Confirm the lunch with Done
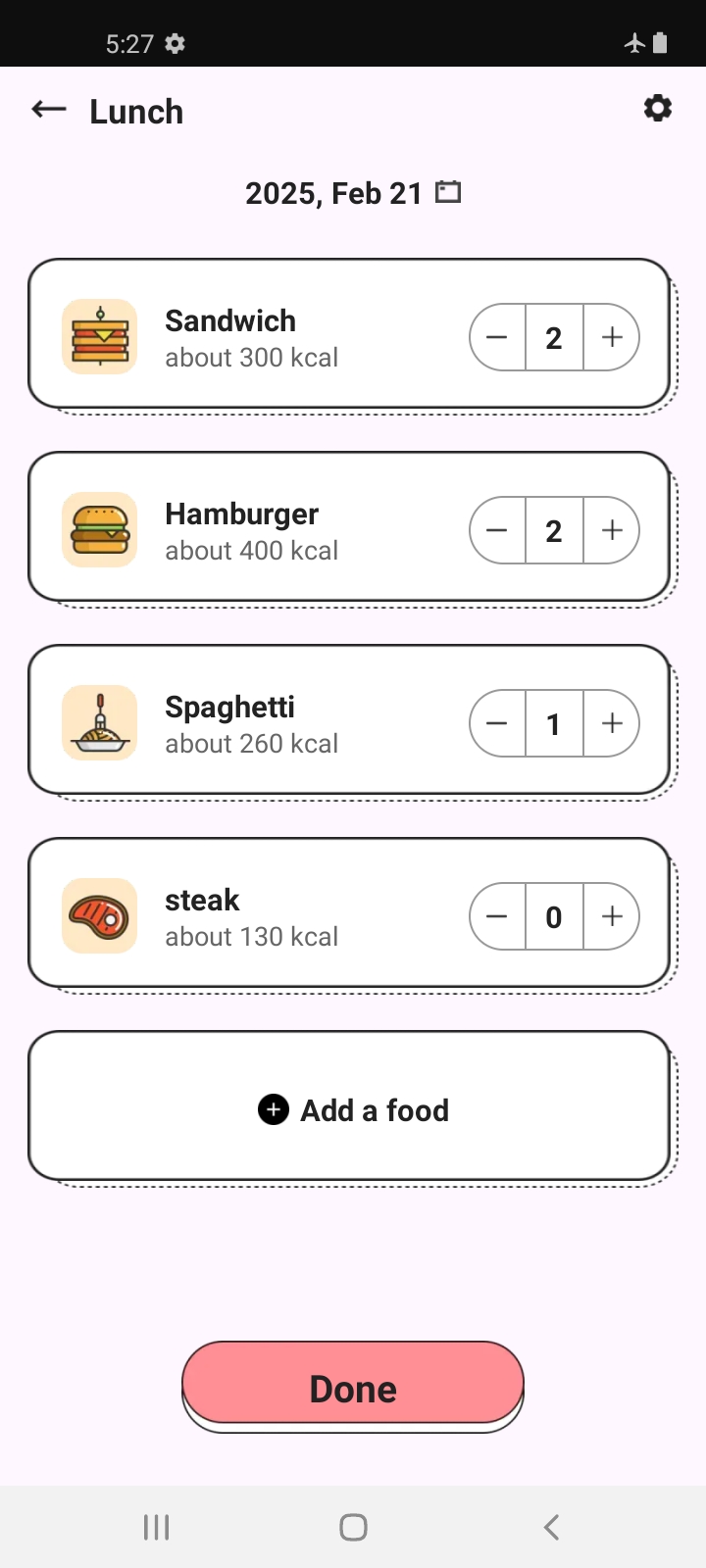The image size is (706, 1568). pyautogui.click(x=353, y=1384)
